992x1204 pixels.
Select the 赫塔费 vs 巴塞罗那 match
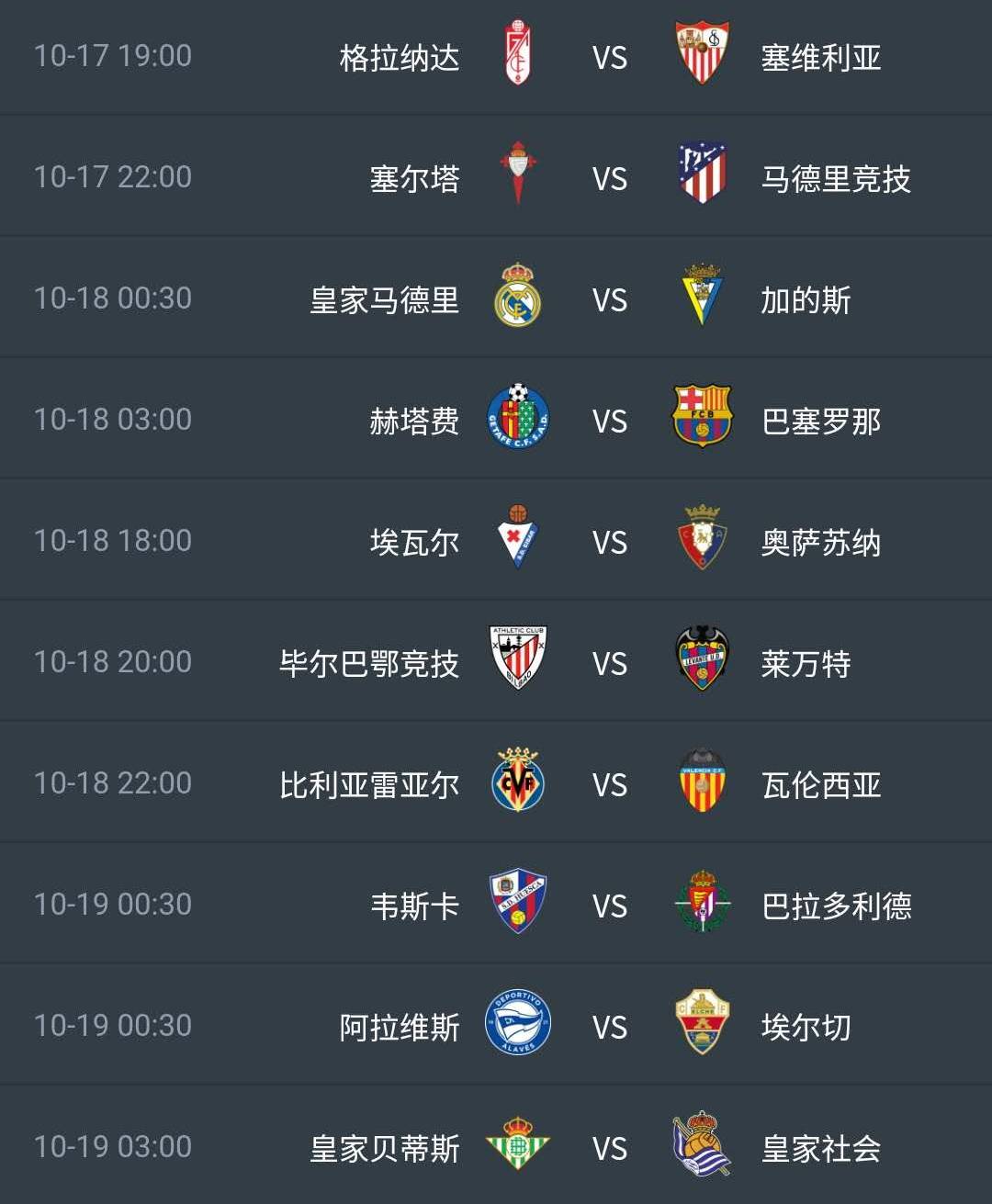click(609, 420)
